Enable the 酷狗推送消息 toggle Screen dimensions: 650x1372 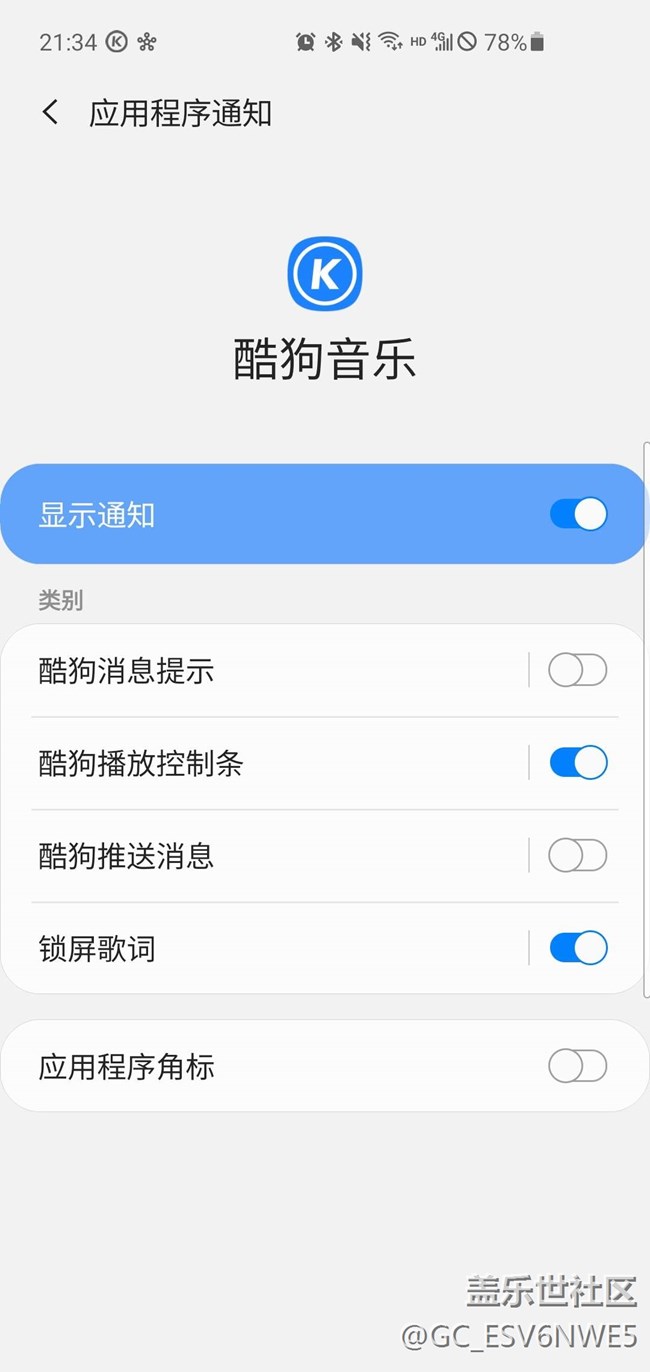[x=578, y=856]
